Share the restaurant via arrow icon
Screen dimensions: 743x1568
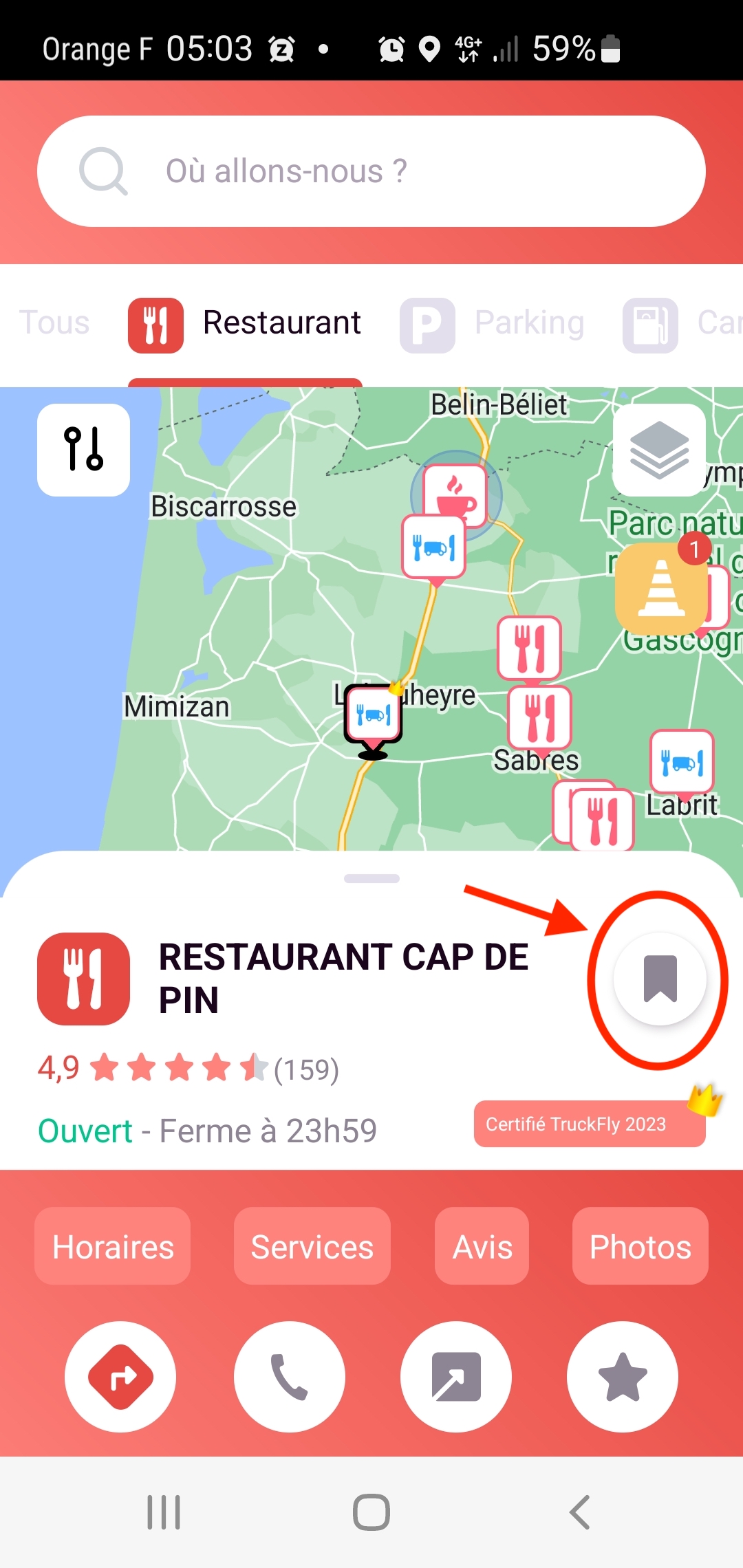[456, 1377]
